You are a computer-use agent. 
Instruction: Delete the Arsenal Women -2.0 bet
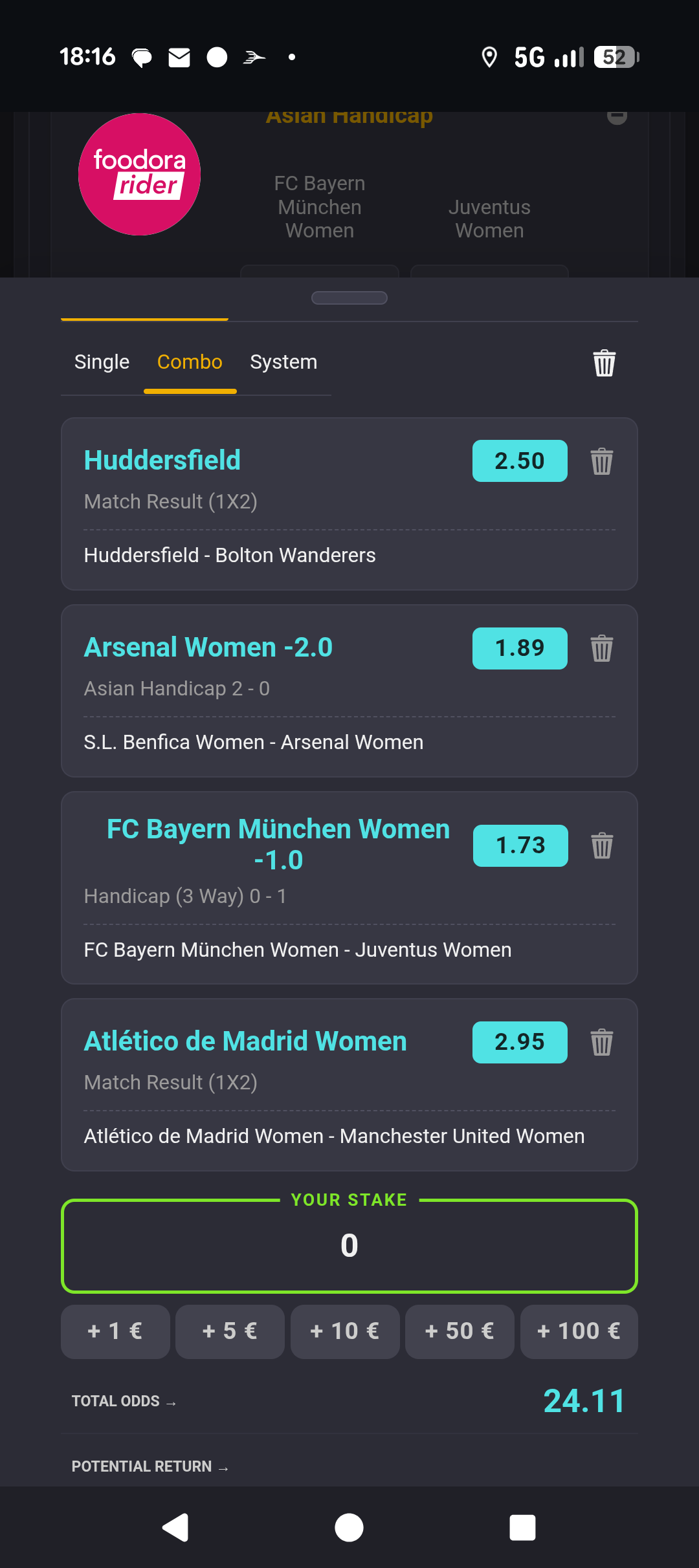click(601, 648)
